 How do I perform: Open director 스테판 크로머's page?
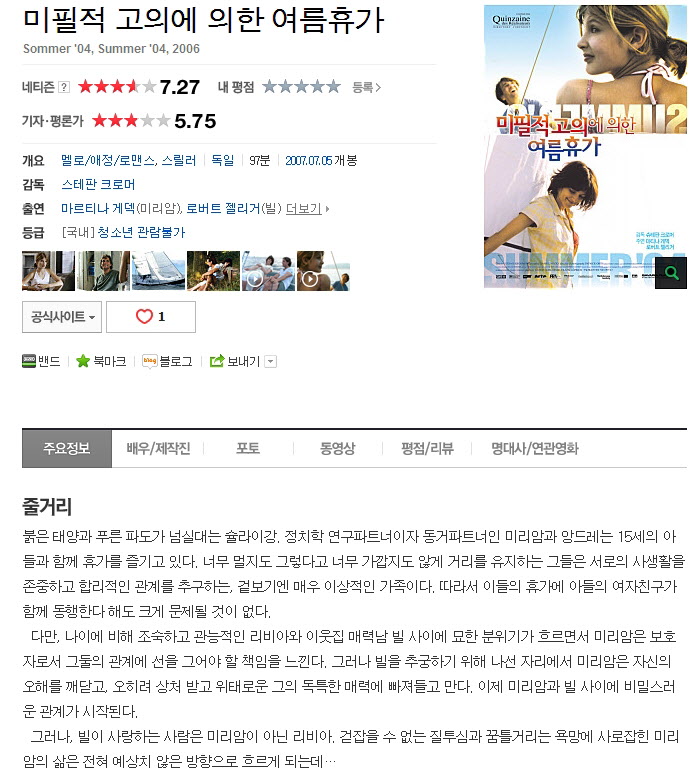98,185
